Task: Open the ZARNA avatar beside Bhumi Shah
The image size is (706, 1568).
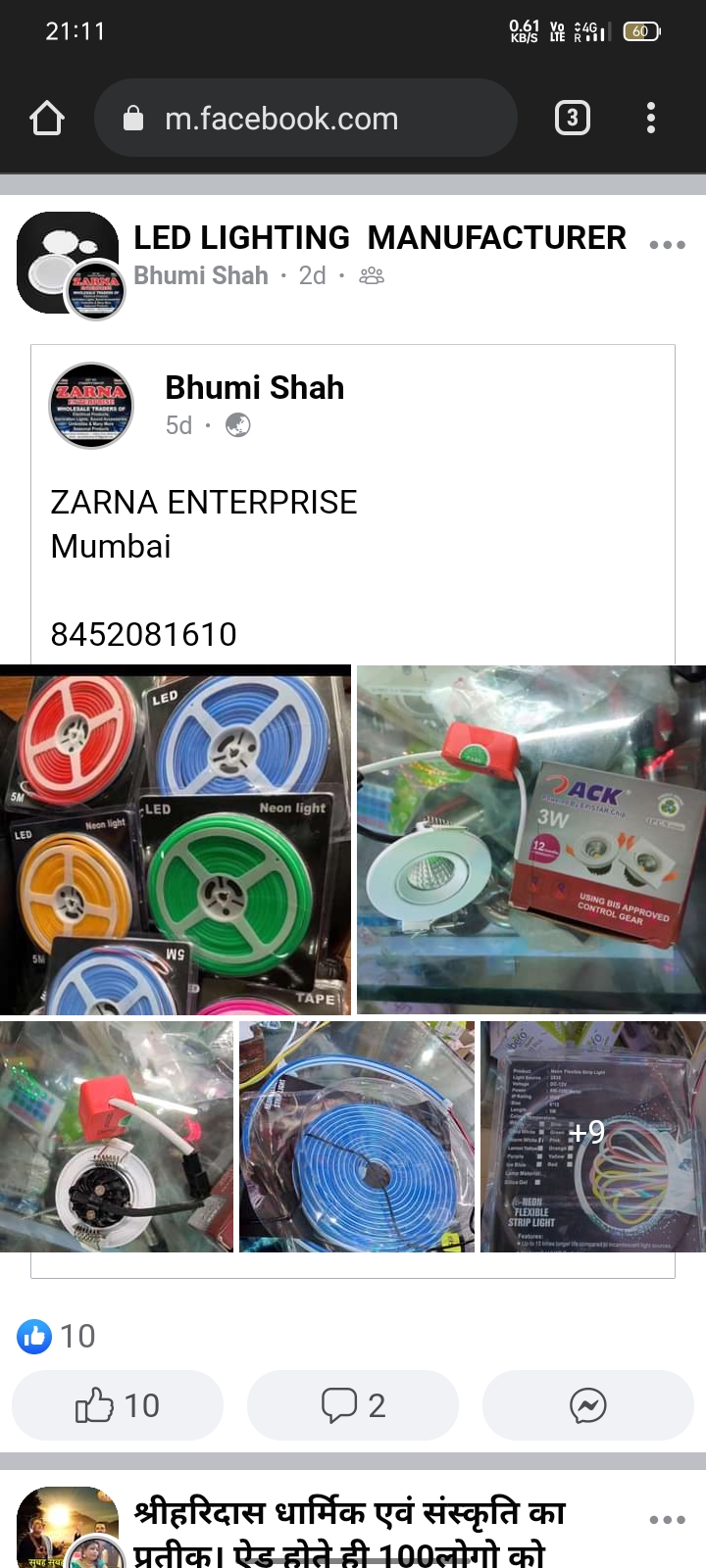Action: click(91, 406)
